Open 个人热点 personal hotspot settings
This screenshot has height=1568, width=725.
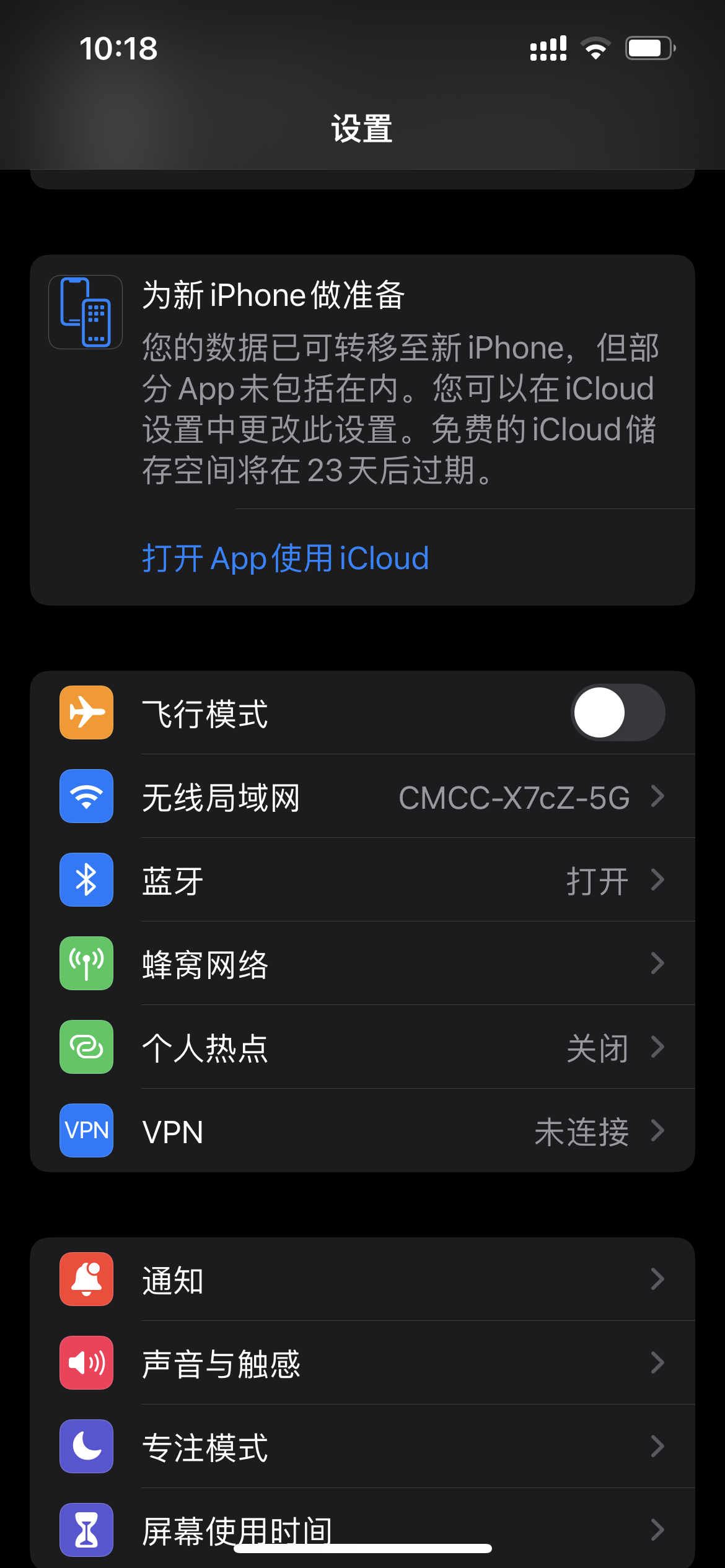coord(362,1047)
